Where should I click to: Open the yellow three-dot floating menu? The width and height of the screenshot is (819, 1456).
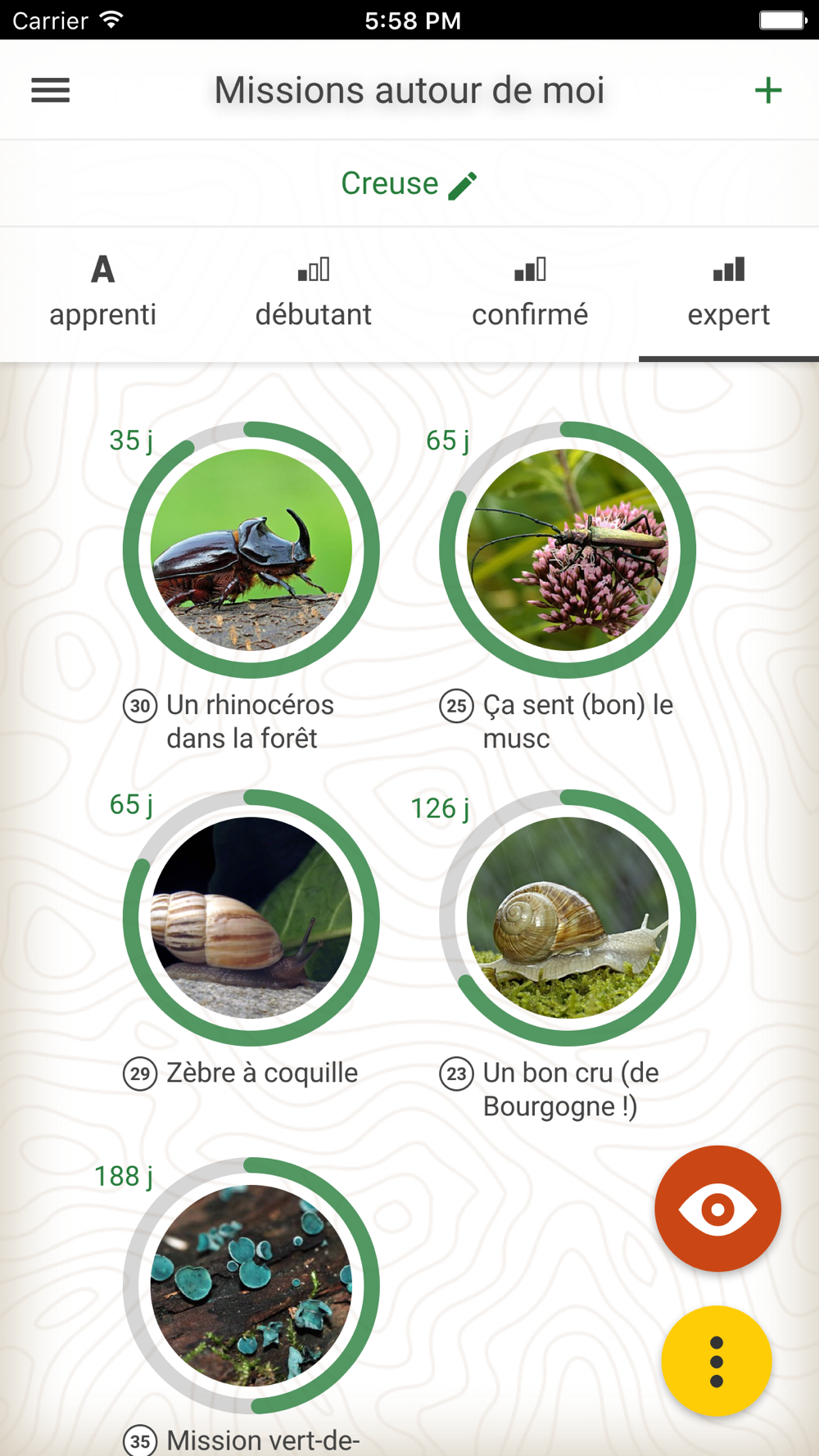point(717,1361)
